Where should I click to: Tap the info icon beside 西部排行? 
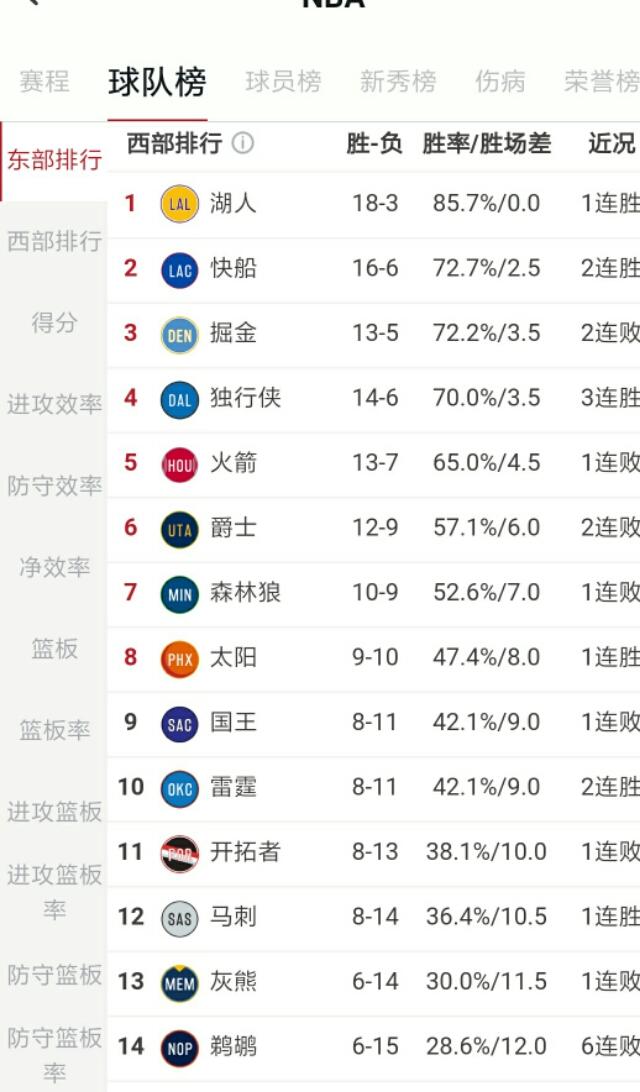click(242, 143)
